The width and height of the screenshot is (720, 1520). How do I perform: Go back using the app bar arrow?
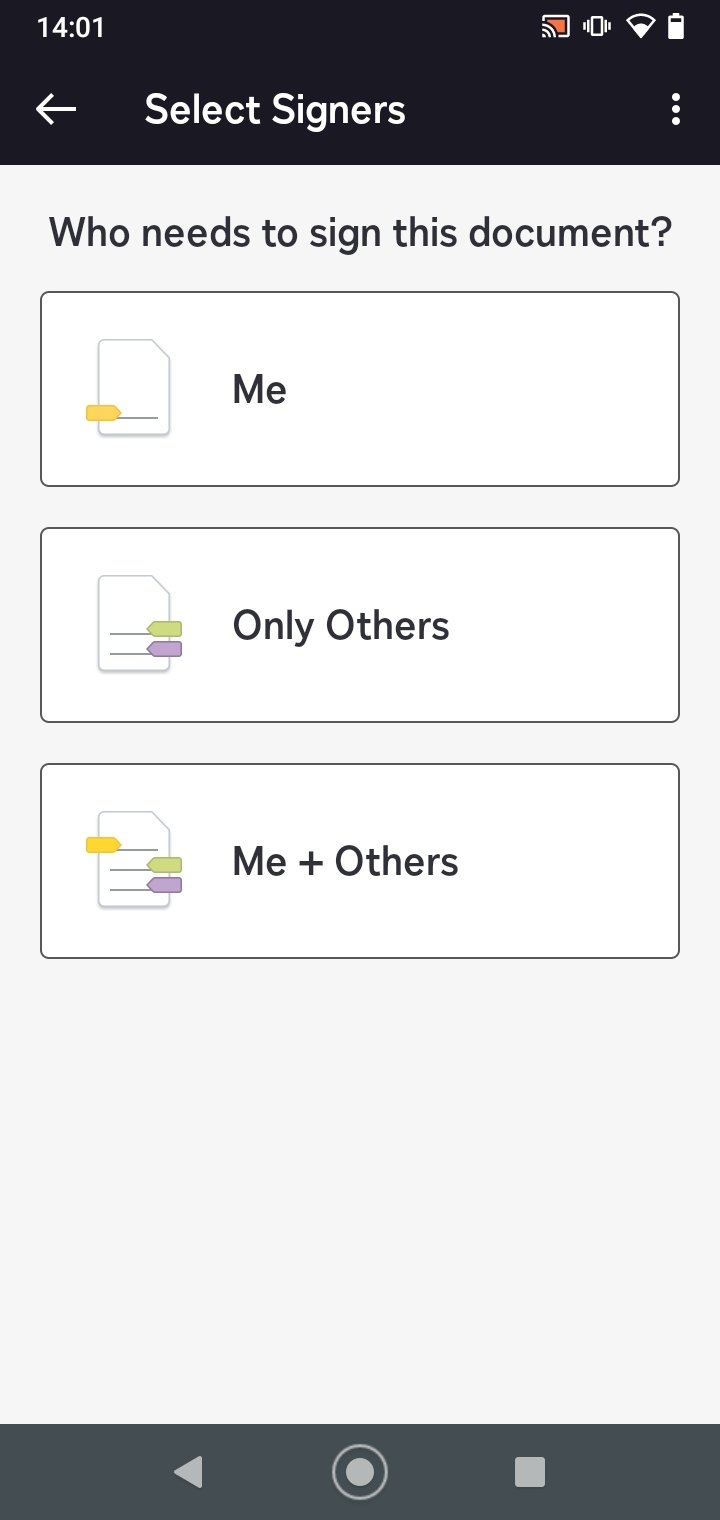[x=56, y=109]
